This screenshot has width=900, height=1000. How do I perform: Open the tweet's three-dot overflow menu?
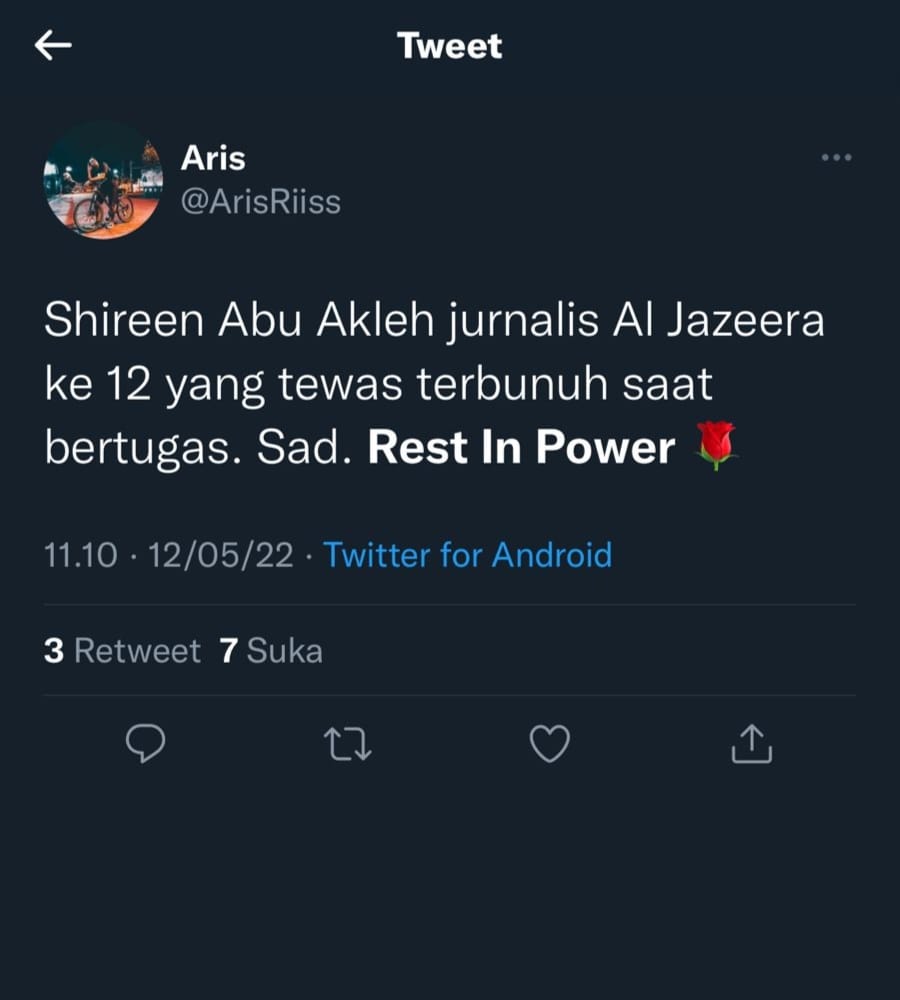[835, 157]
